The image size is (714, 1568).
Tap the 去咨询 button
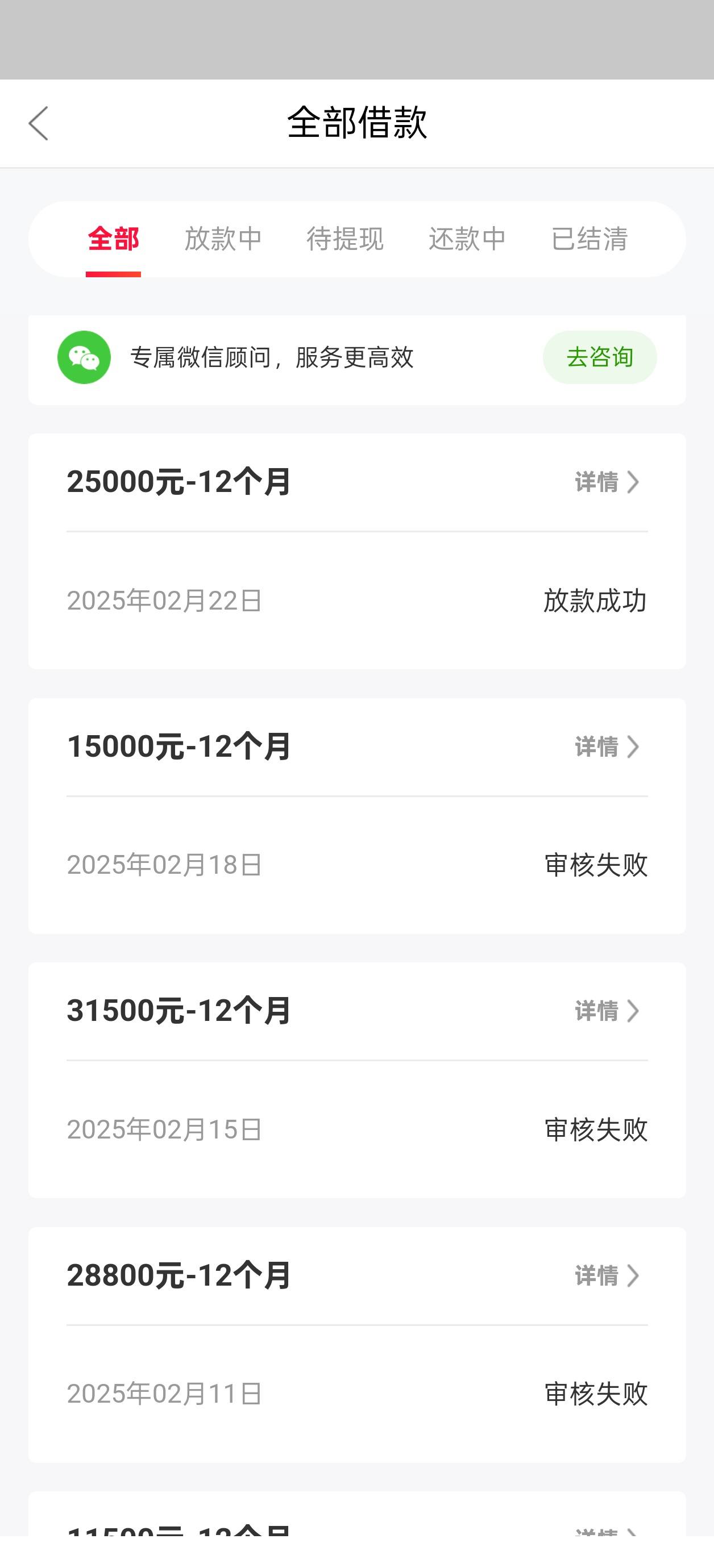(x=600, y=357)
